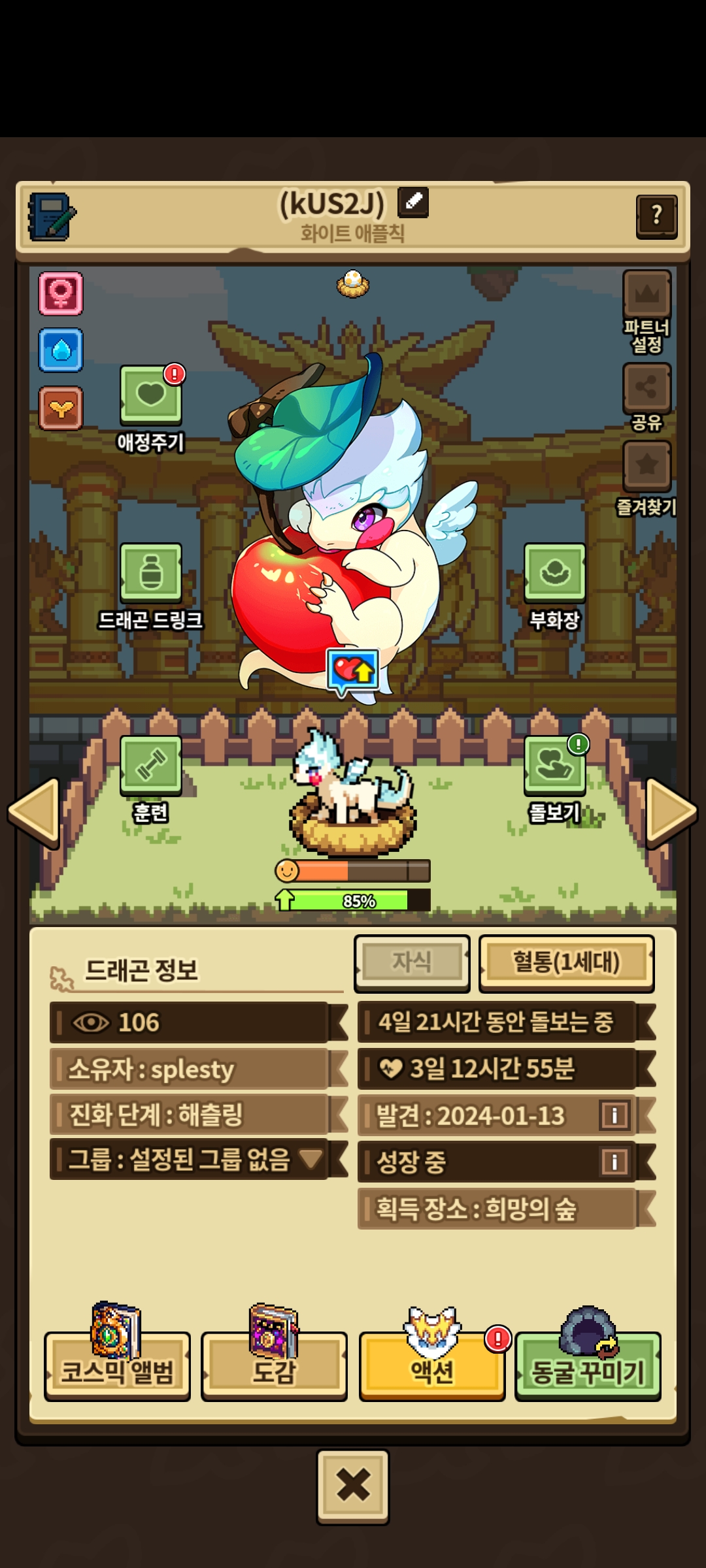Open the 부화장 hatchery
The image size is (706, 1568).
point(554,574)
